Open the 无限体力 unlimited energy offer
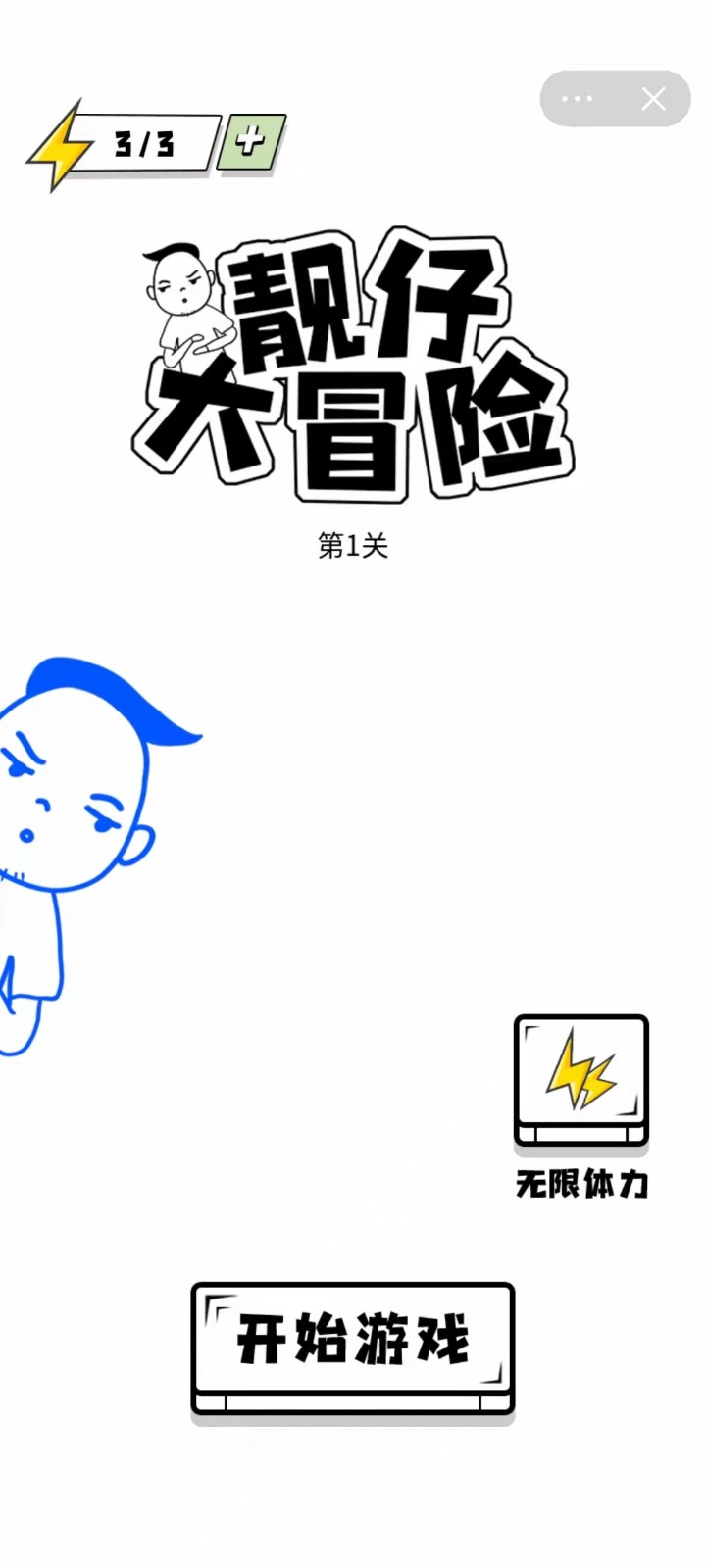The image size is (706, 1568). [x=581, y=1078]
